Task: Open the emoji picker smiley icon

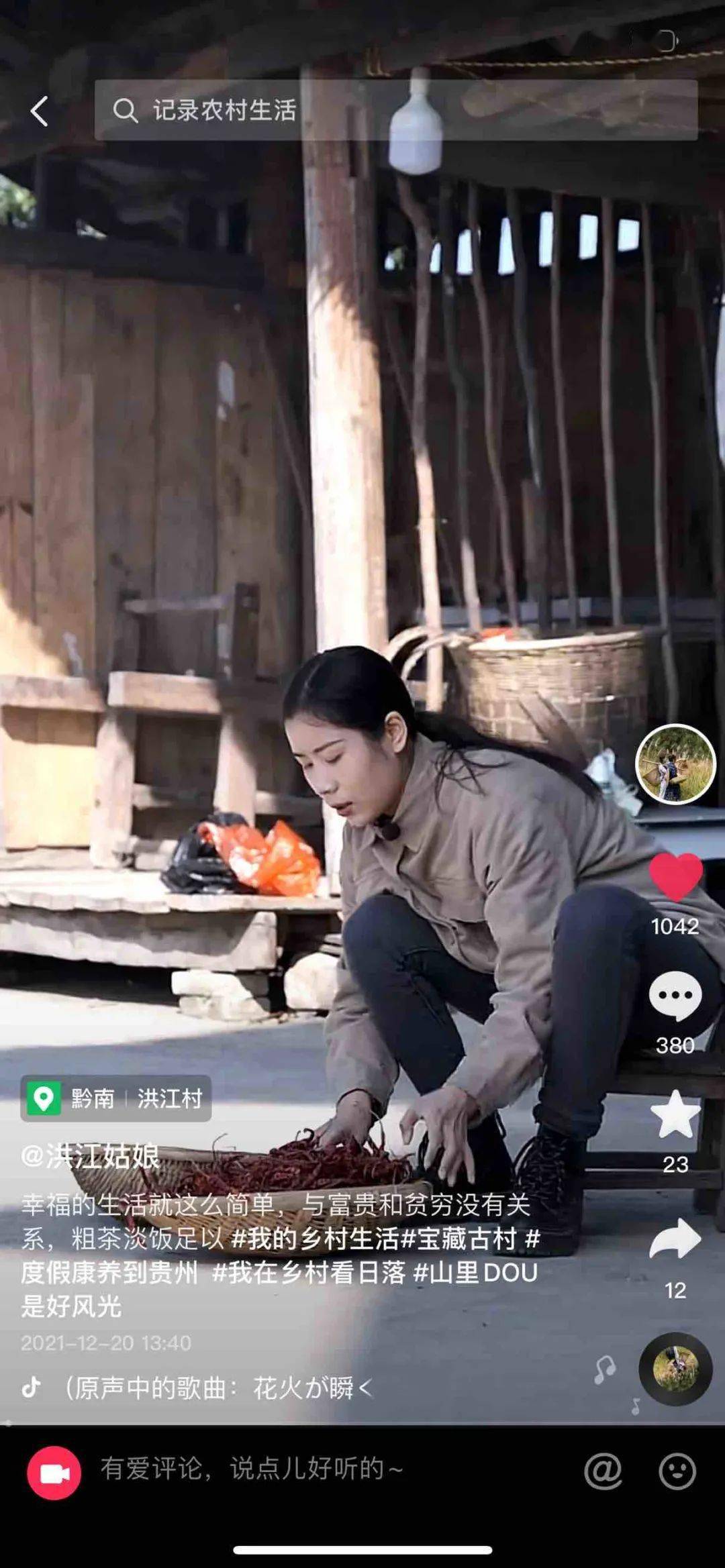Action: click(677, 1471)
